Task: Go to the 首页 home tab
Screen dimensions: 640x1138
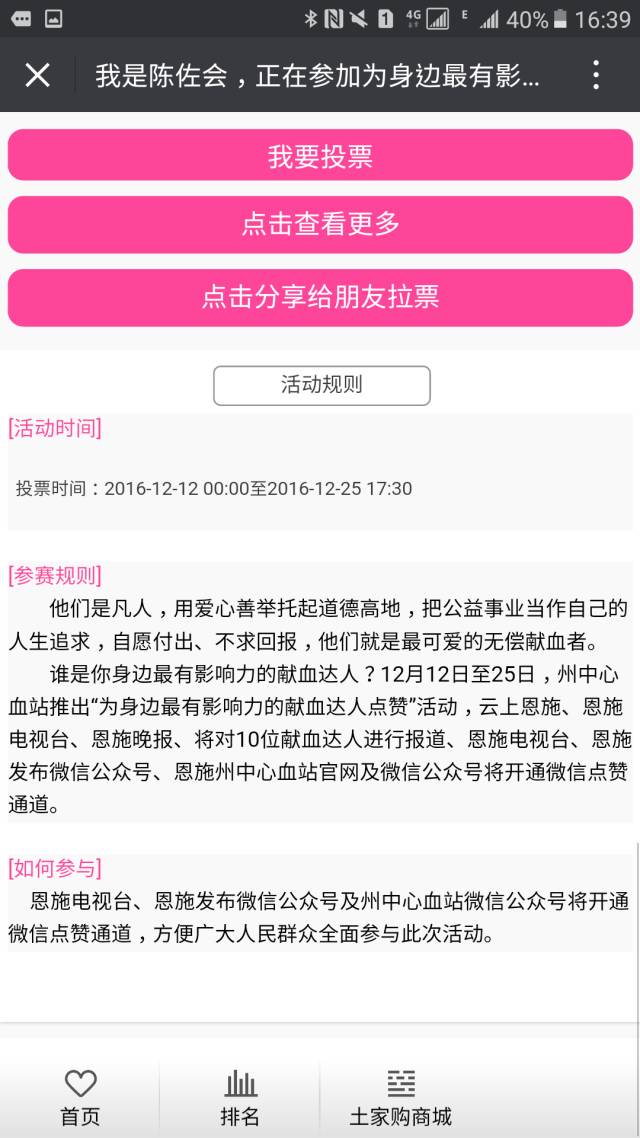Action: pos(80,1098)
